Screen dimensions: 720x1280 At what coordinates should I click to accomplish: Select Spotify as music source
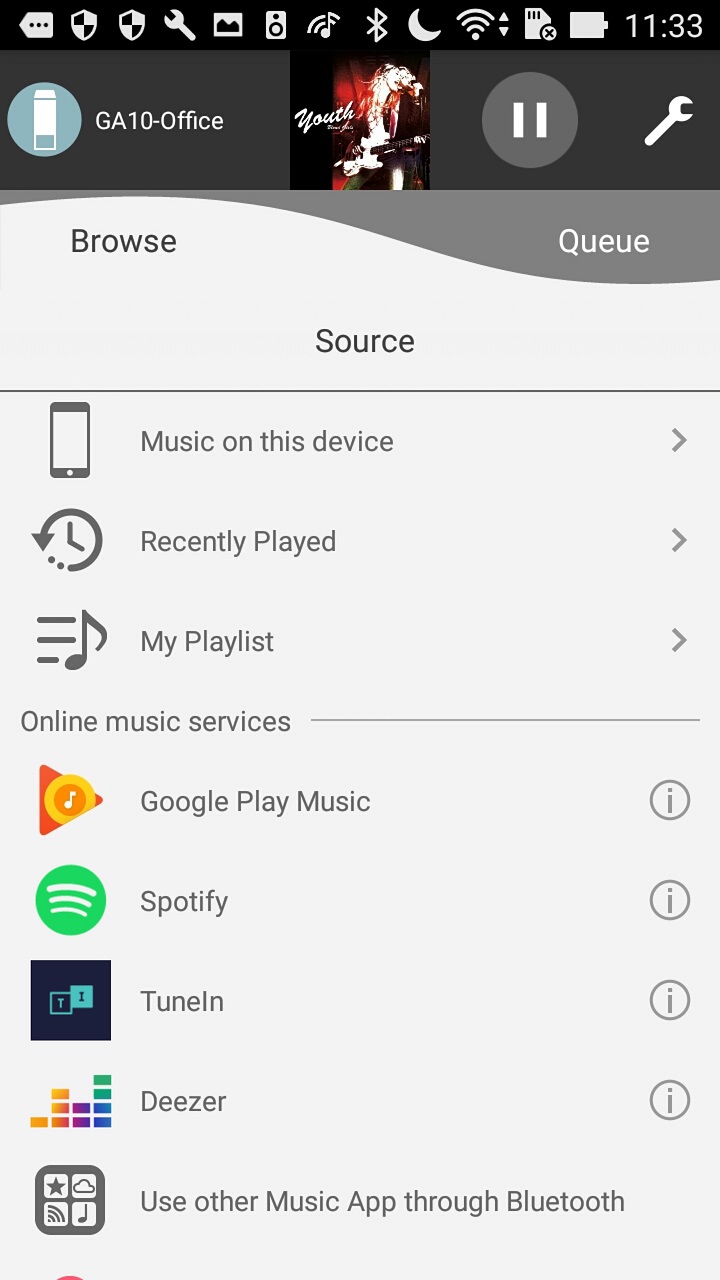pos(184,901)
